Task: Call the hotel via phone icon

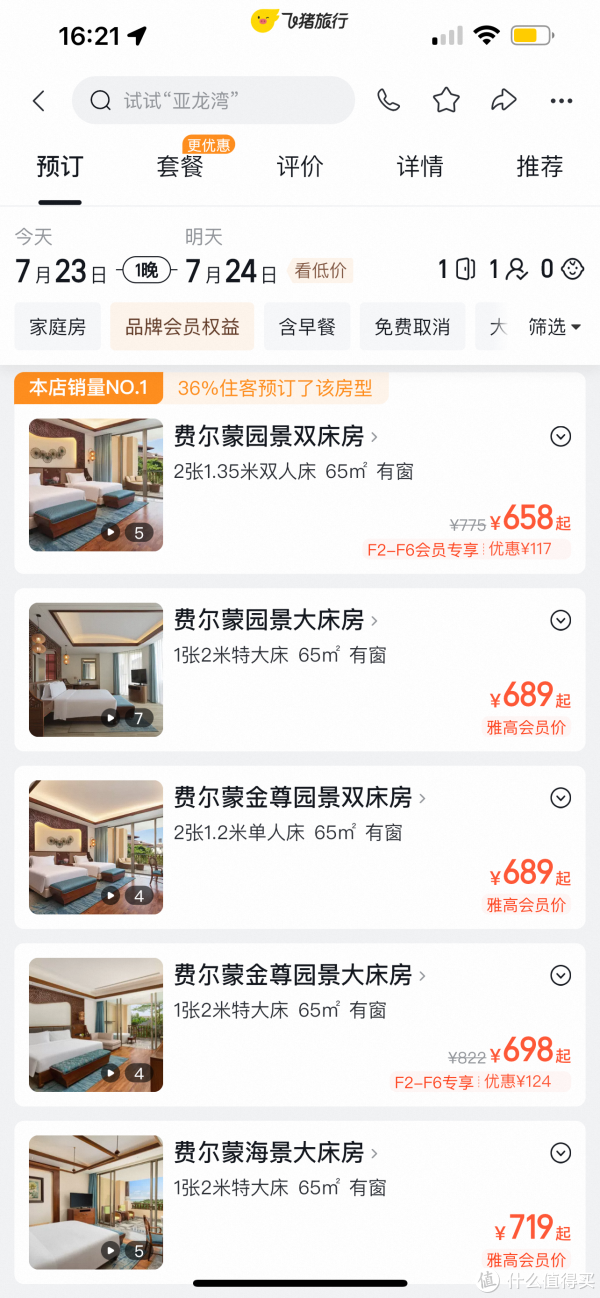Action: 388,101
